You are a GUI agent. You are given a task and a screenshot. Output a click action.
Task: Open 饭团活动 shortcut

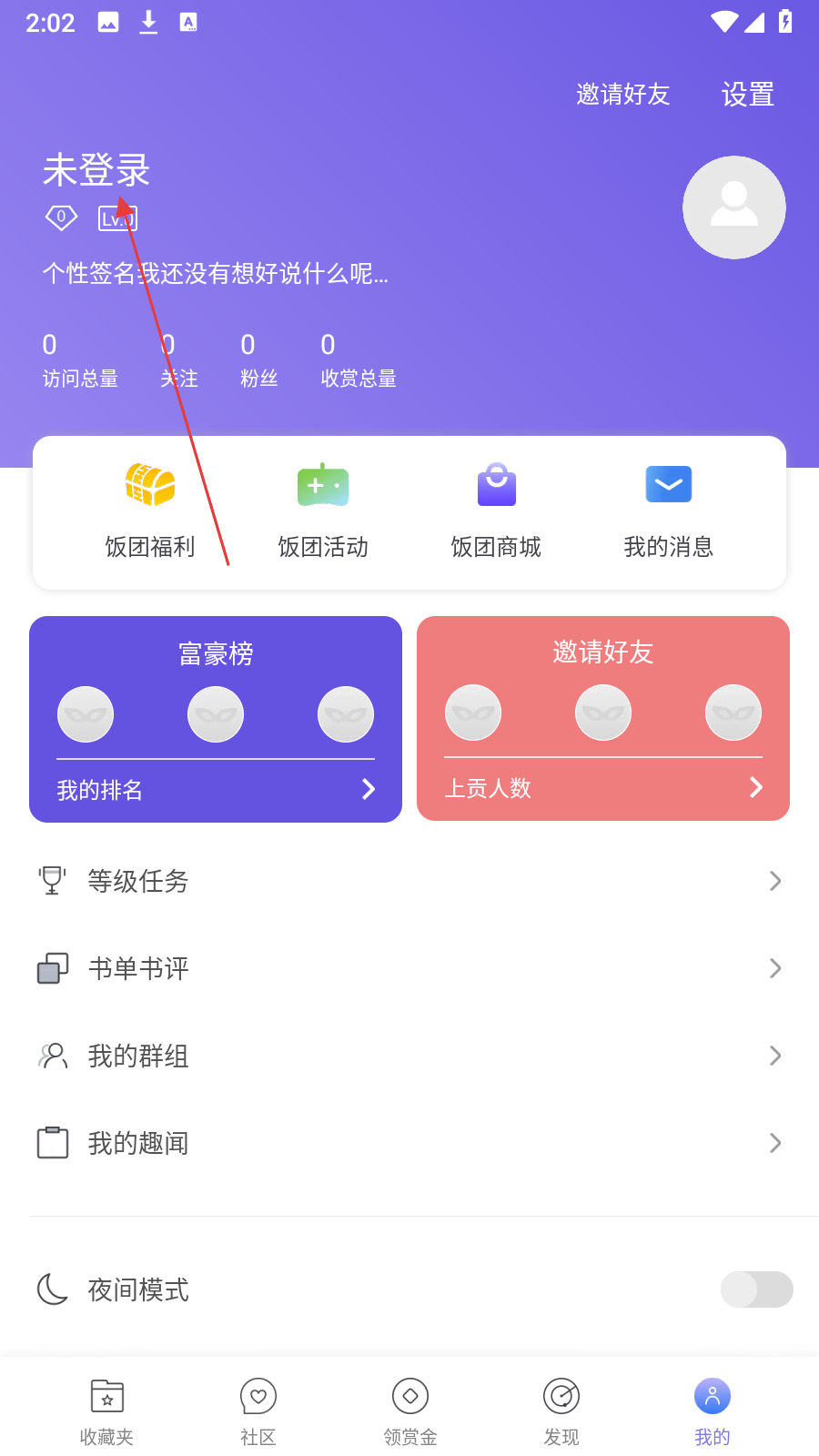(323, 511)
